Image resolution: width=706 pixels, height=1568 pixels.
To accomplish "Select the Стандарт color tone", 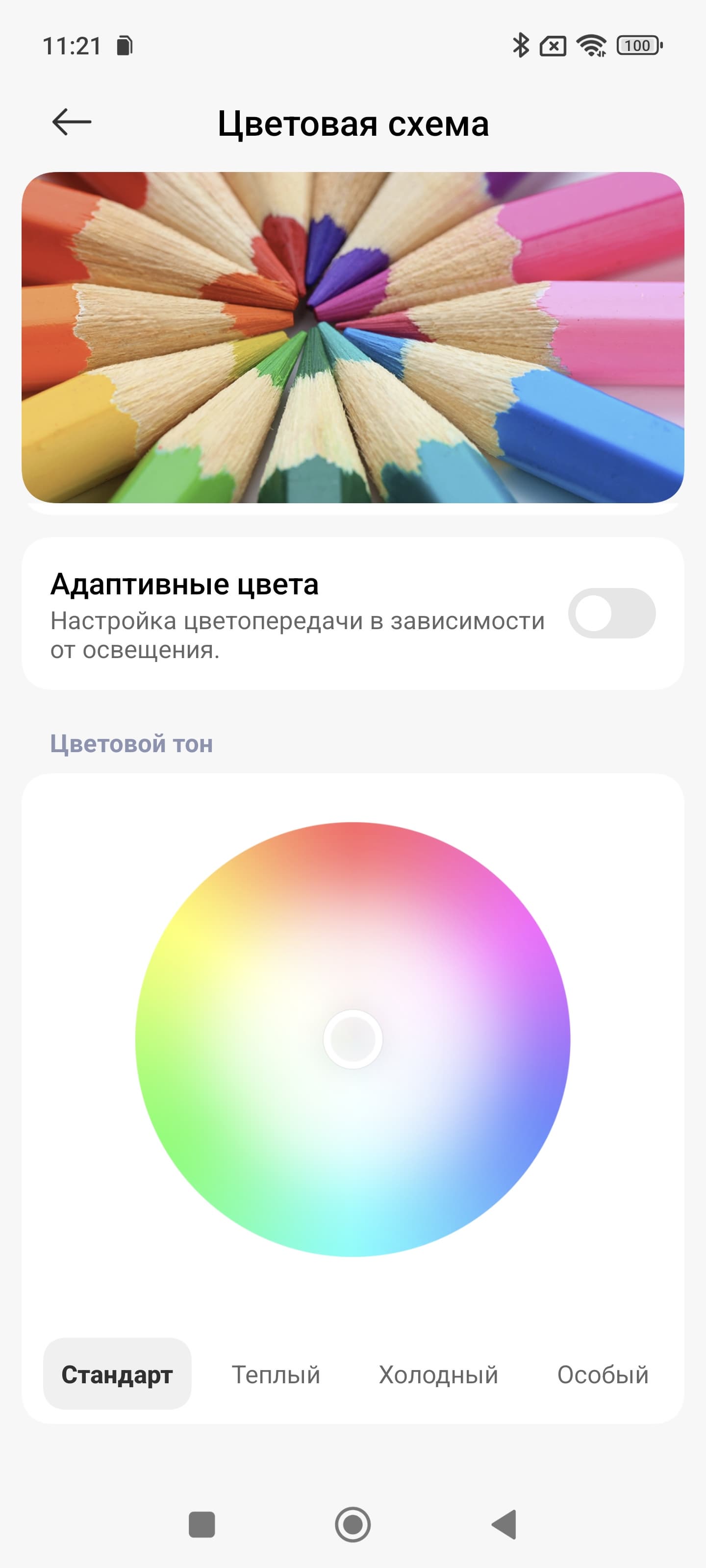I will tap(117, 1374).
